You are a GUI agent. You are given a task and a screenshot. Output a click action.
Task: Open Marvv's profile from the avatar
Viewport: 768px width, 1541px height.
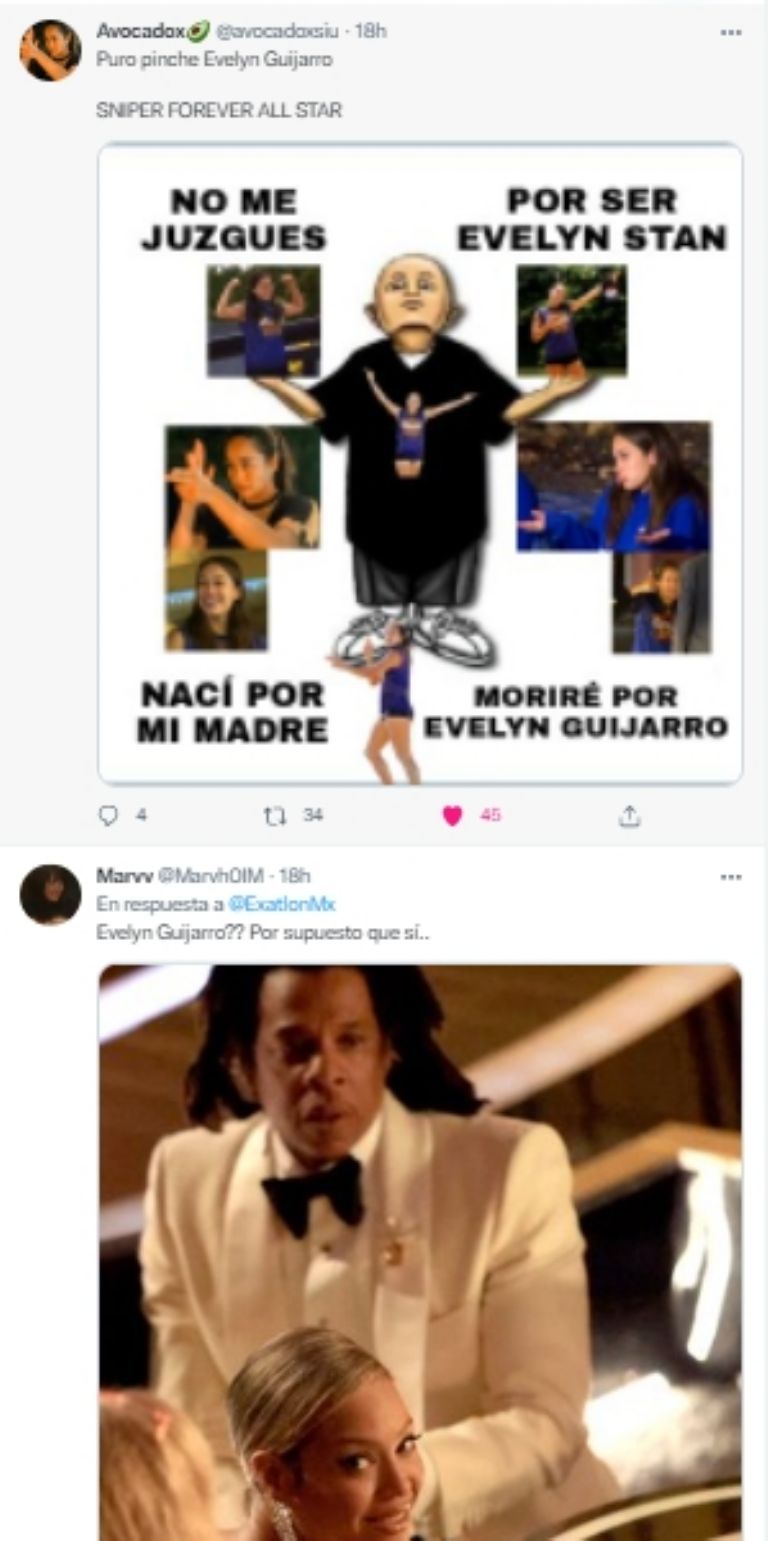(x=50, y=894)
